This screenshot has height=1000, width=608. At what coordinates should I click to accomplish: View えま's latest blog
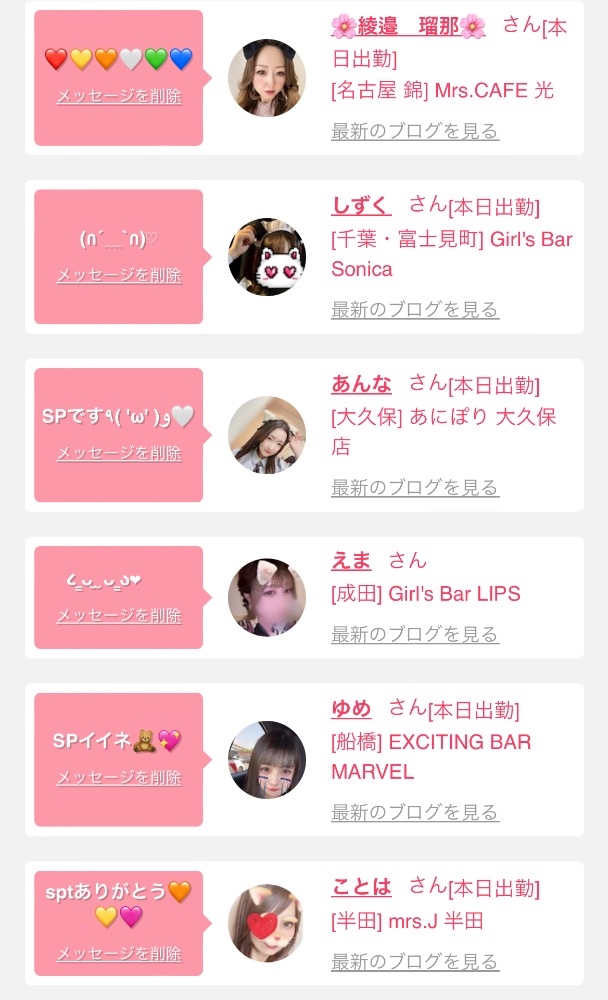(x=415, y=634)
